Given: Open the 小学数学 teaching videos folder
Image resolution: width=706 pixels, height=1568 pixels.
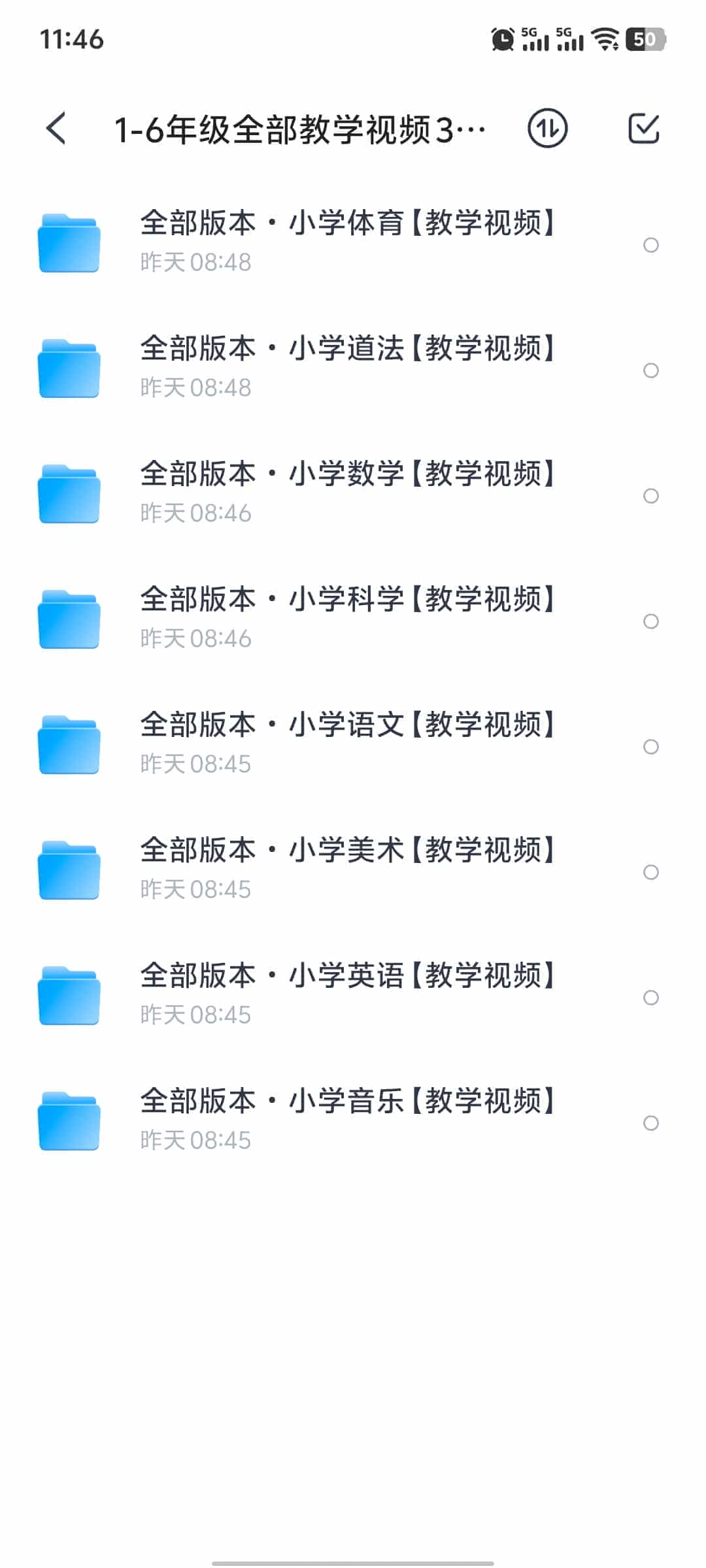Looking at the screenshot, I should click(x=346, y=474).
